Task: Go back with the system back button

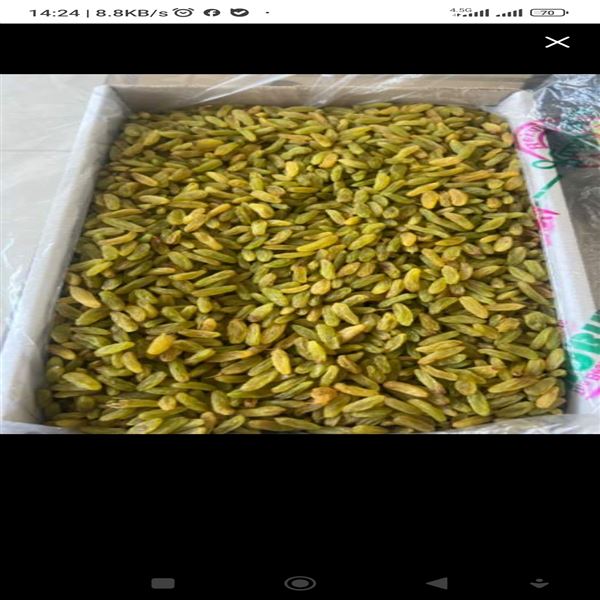Action: 437,583
